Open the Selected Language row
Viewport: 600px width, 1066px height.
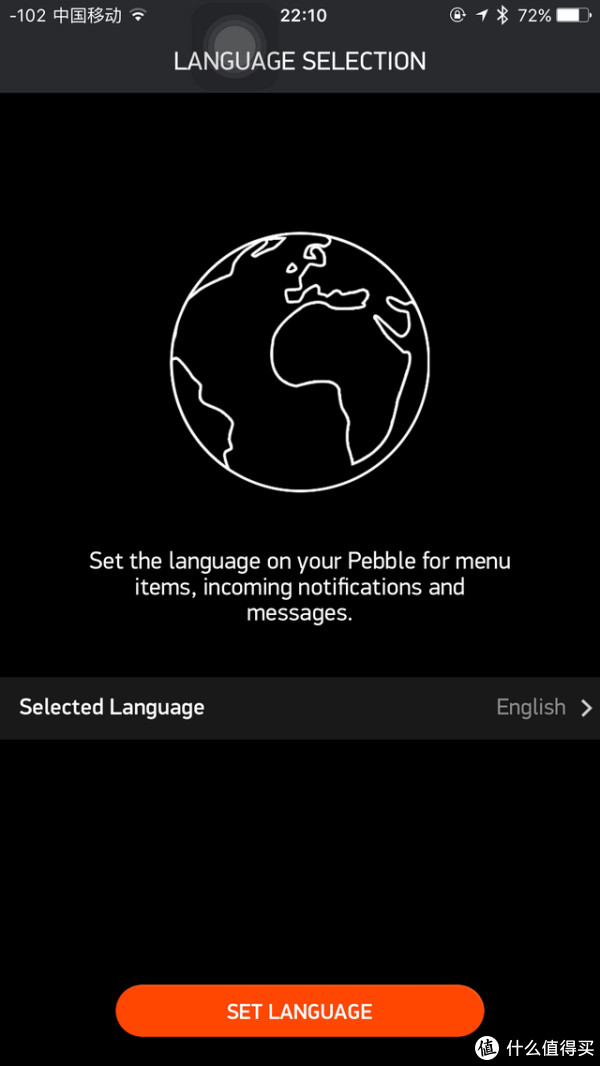(300, 707)
